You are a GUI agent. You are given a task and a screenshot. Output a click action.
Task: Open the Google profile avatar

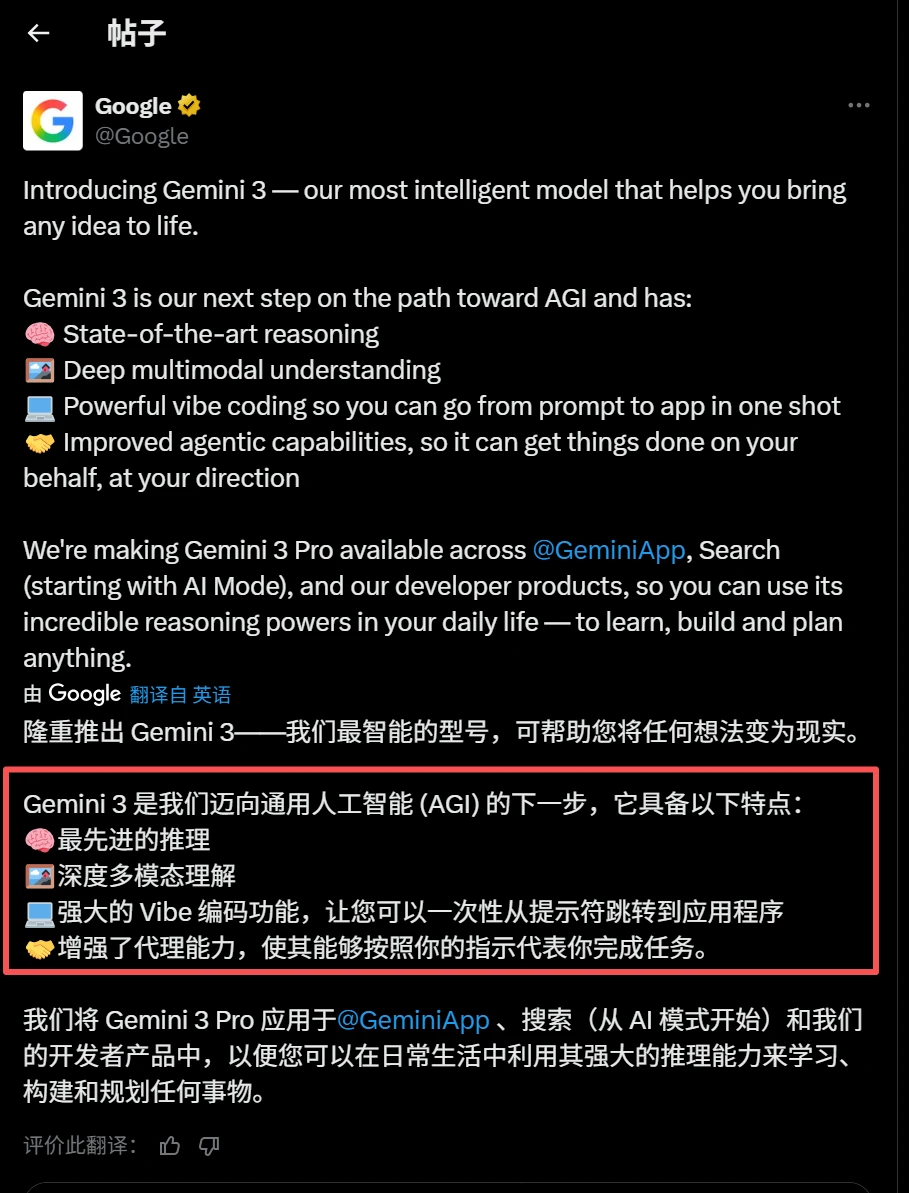(x=53, y=121)
